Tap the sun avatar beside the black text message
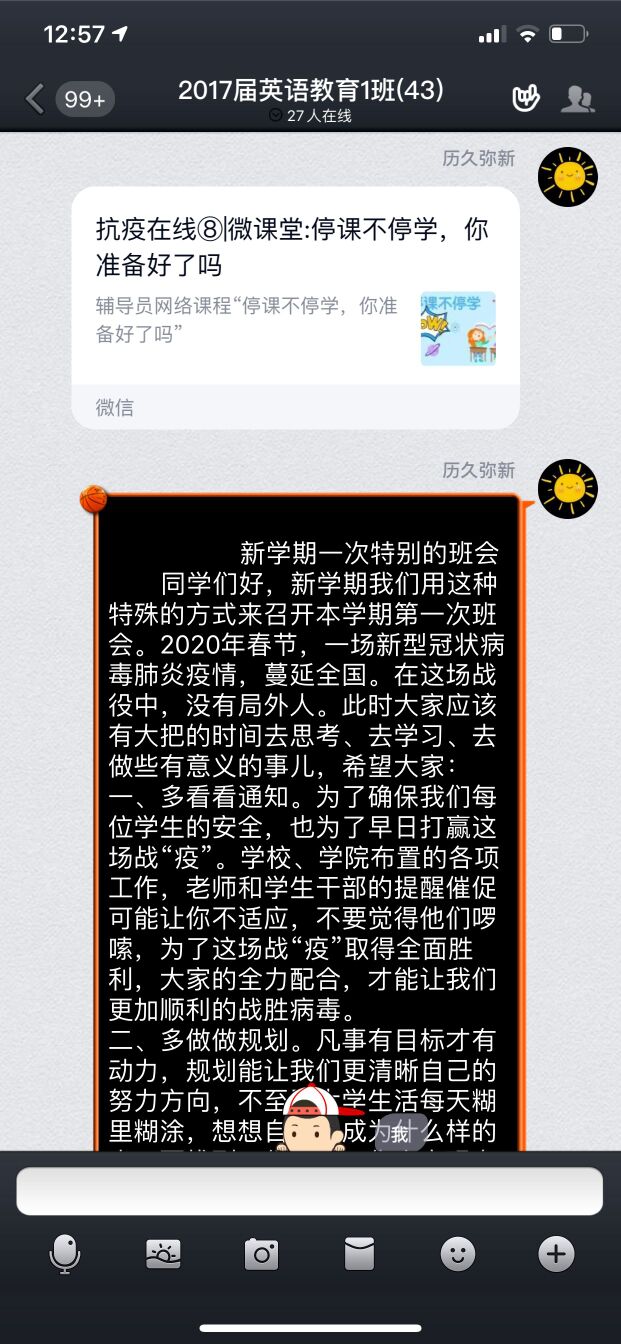Screen dimensions: 621x1344 tap(568, 489)
